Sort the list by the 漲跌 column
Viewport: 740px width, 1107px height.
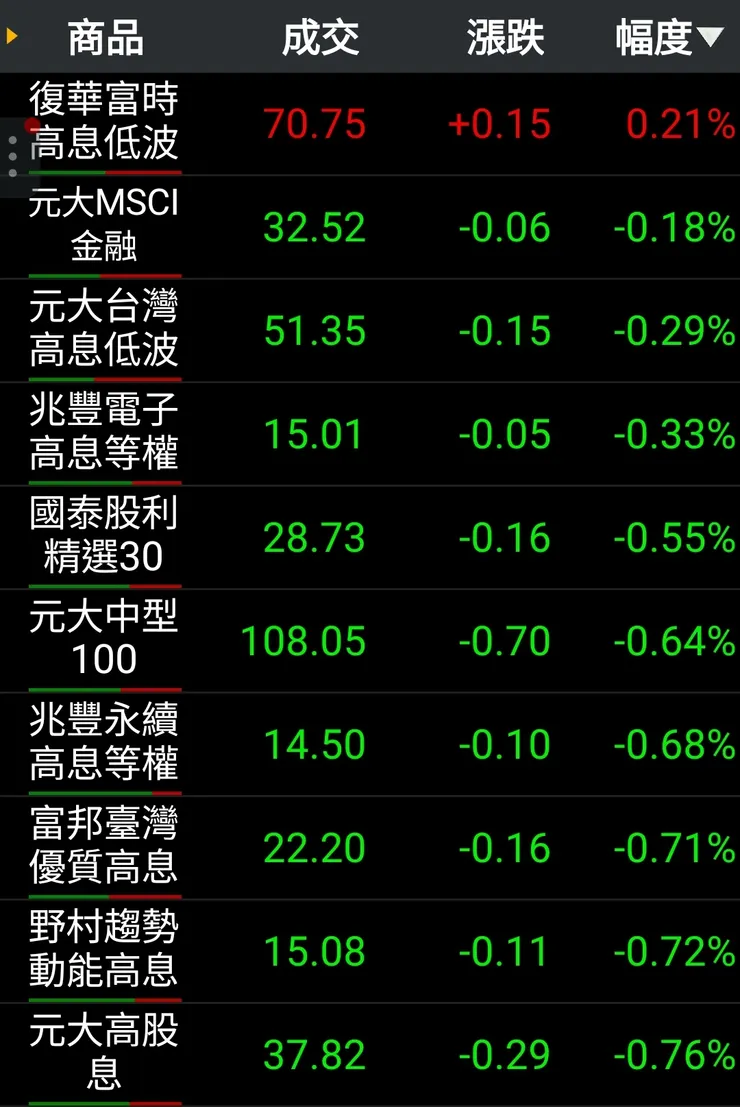(504, 36)
